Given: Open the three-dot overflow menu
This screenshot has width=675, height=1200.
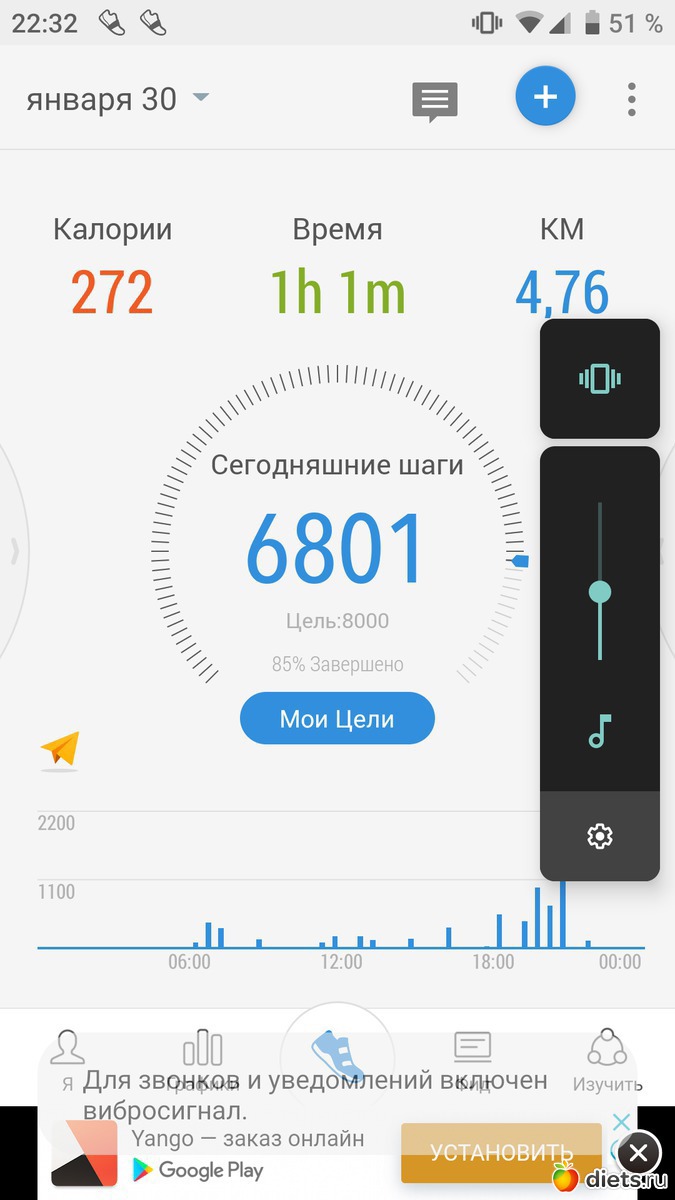Looking at the screenshot, I should tap(631, 100).
